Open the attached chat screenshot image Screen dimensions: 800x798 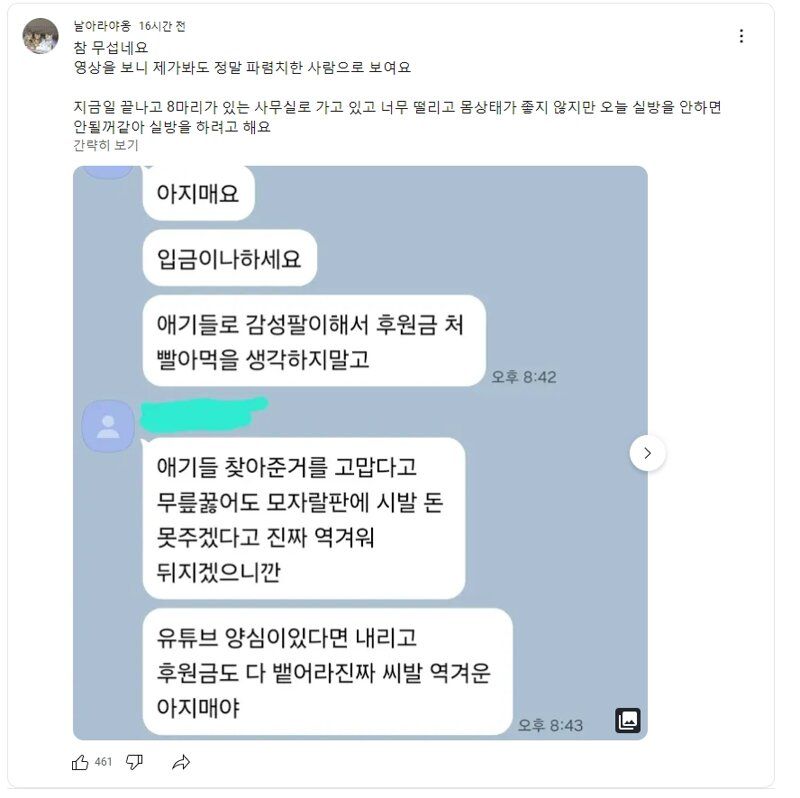click(360, 453)
